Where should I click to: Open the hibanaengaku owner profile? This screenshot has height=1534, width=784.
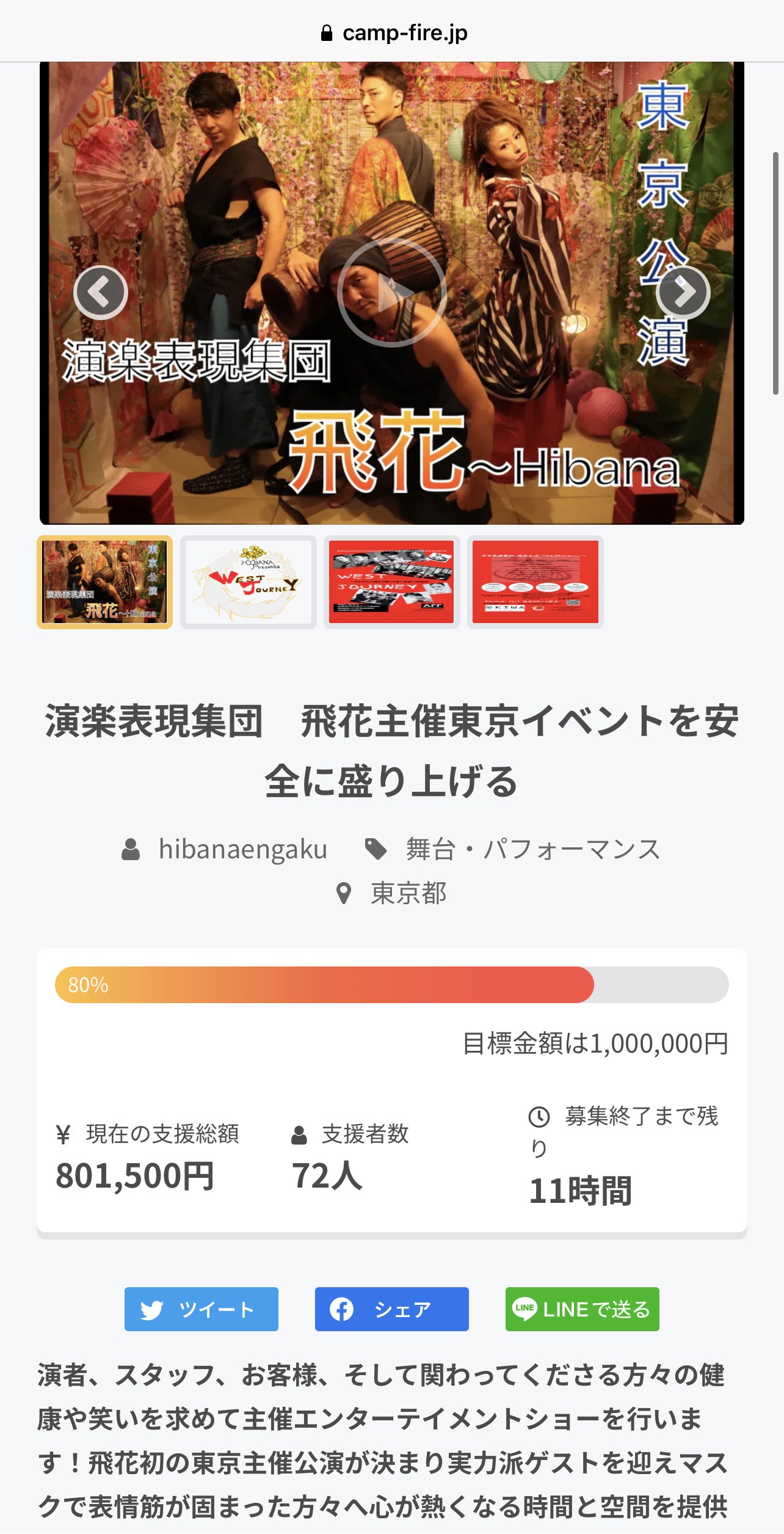(x=242, y=849)
